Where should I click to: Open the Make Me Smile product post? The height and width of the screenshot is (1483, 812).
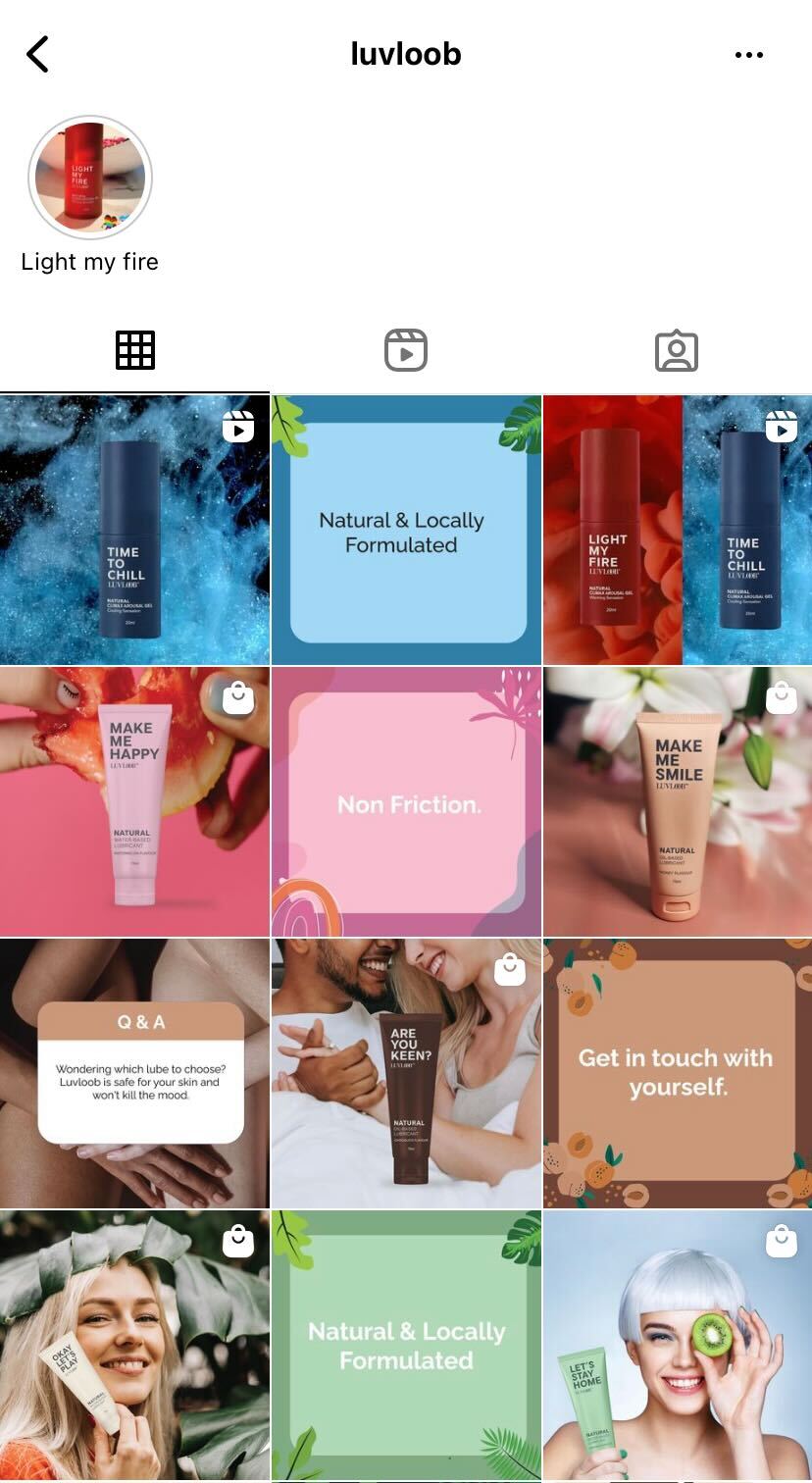tap(677, 801)
